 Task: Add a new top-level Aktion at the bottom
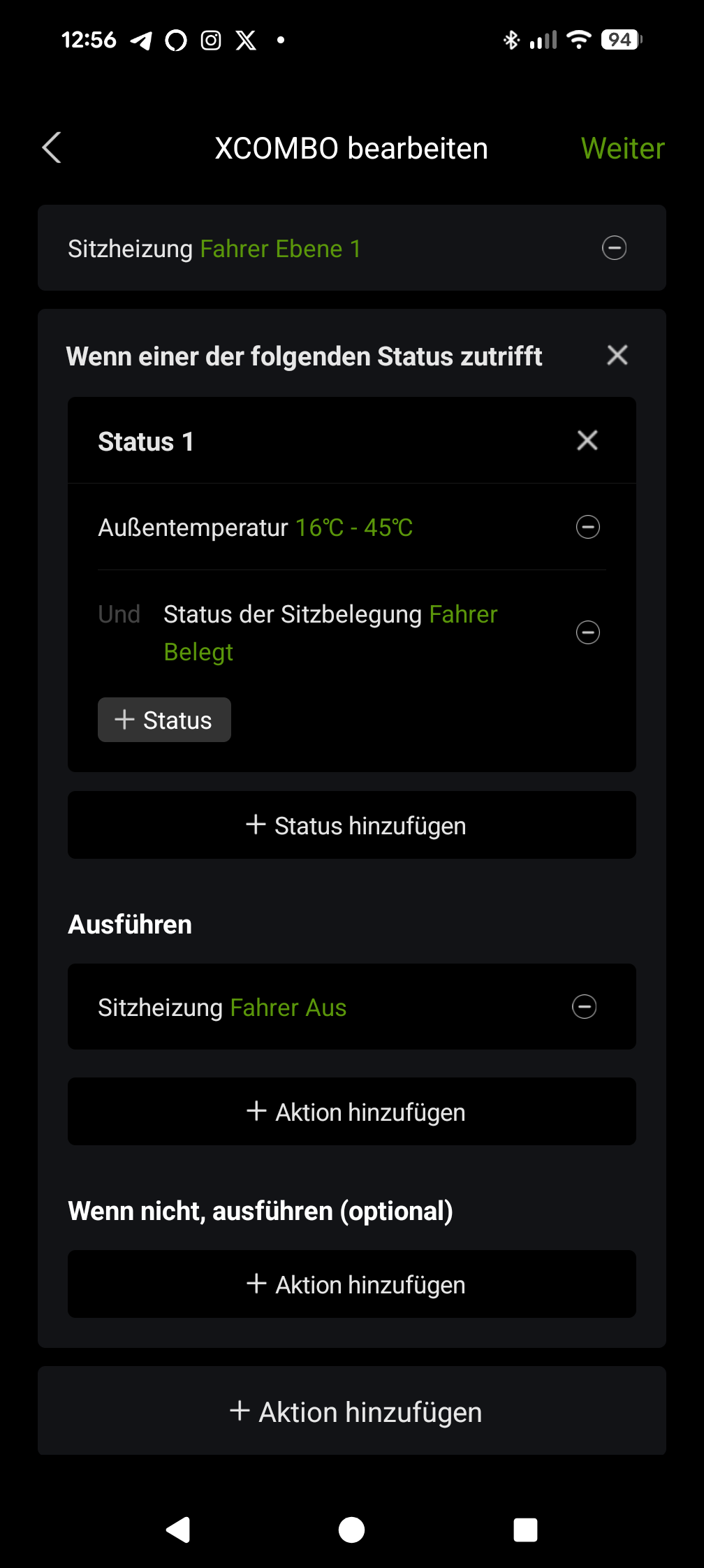(352, 1411)
